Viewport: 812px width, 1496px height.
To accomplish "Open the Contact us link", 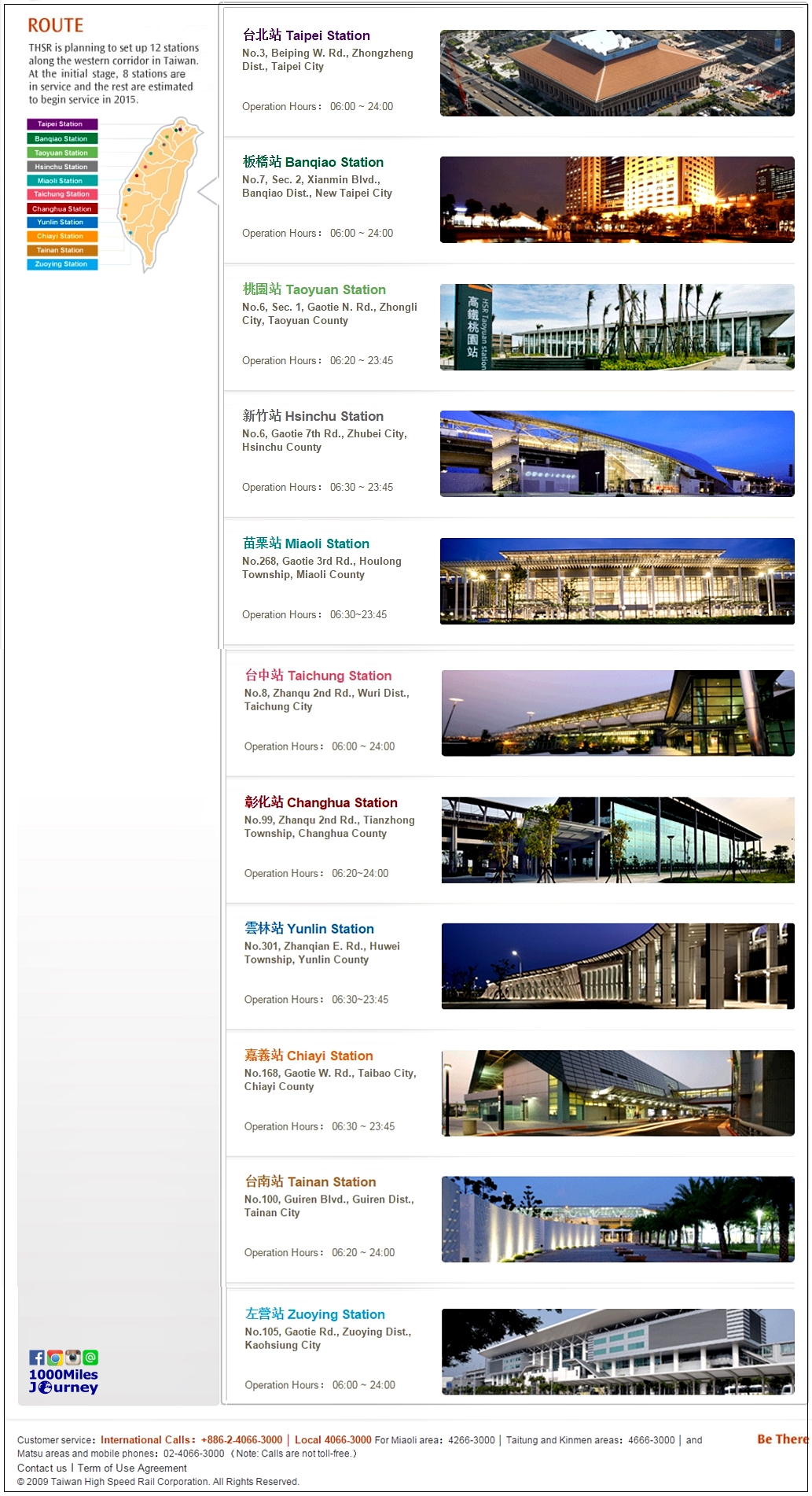I will point(42,1468).
